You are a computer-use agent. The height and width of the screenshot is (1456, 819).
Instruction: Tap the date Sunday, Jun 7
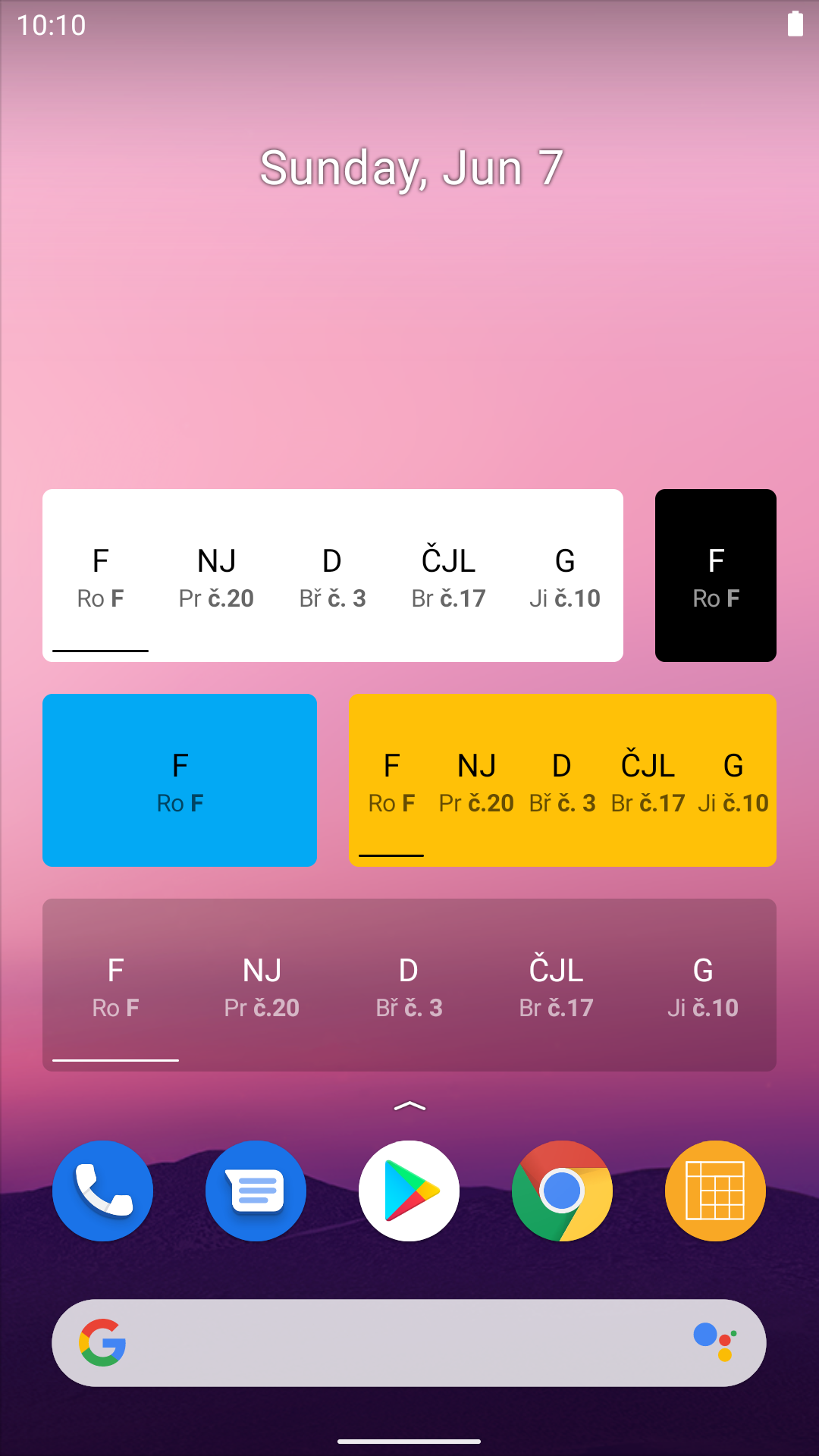tap(410, 168)
